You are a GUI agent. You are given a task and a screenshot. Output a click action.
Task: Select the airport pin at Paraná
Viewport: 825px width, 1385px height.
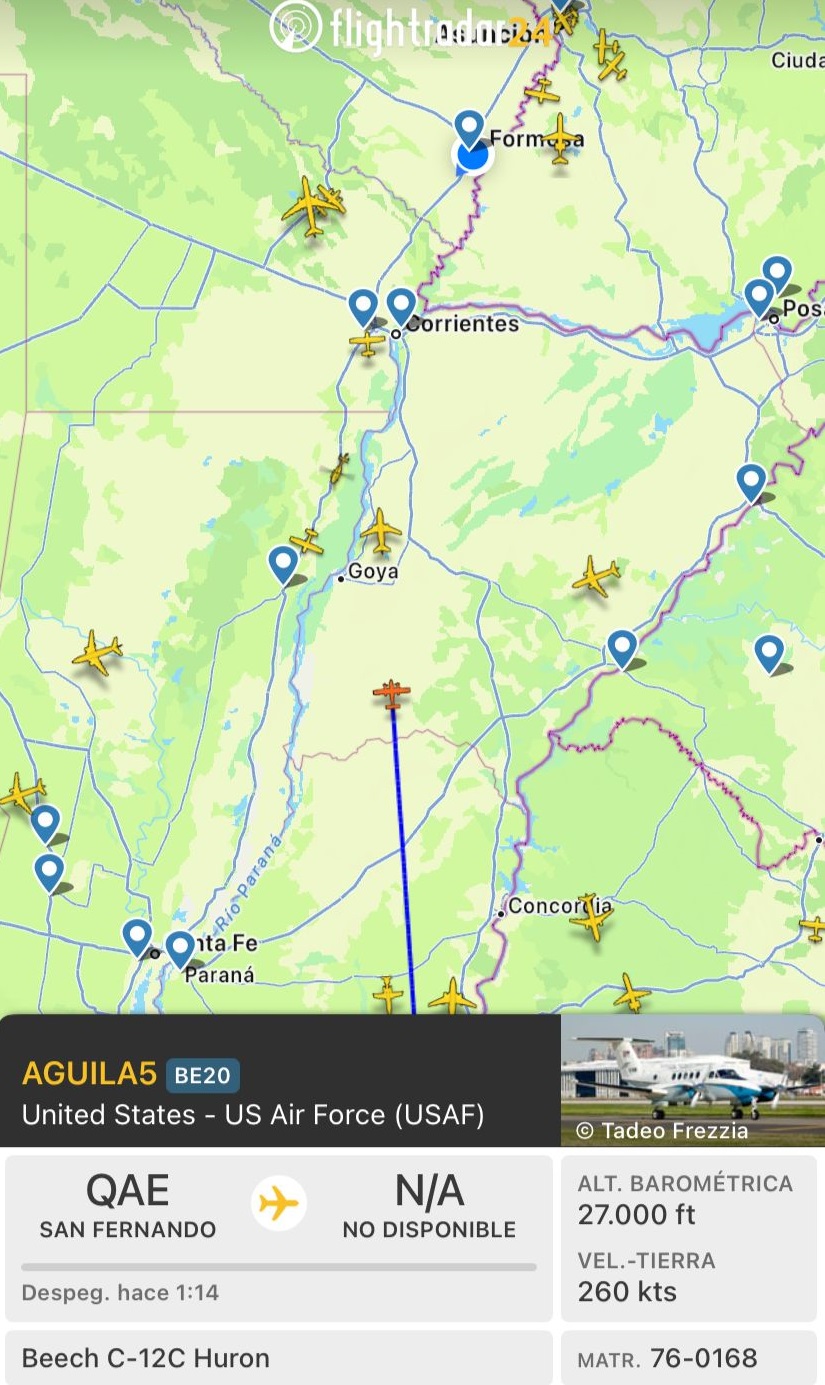point(180,950)
